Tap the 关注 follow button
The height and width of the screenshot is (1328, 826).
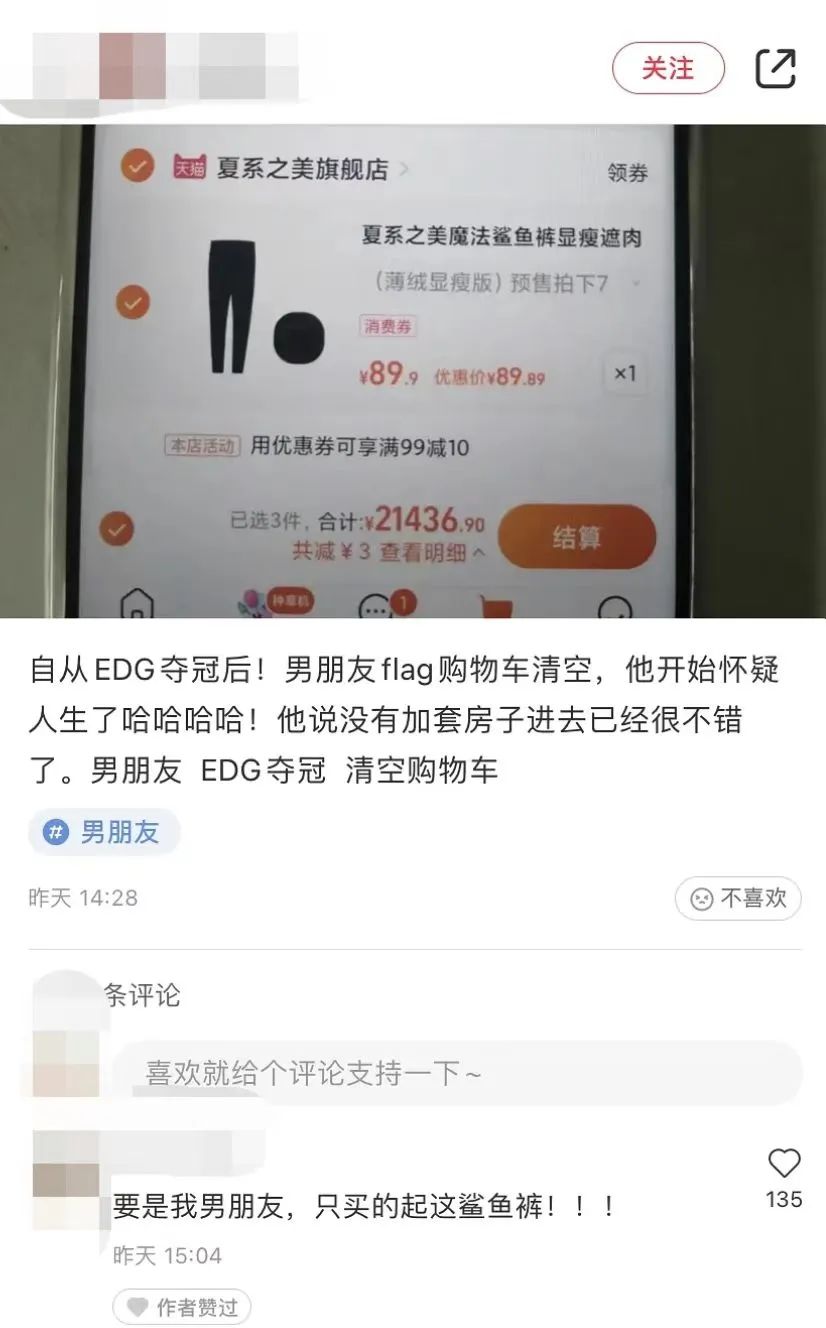(x=668, y=70)
